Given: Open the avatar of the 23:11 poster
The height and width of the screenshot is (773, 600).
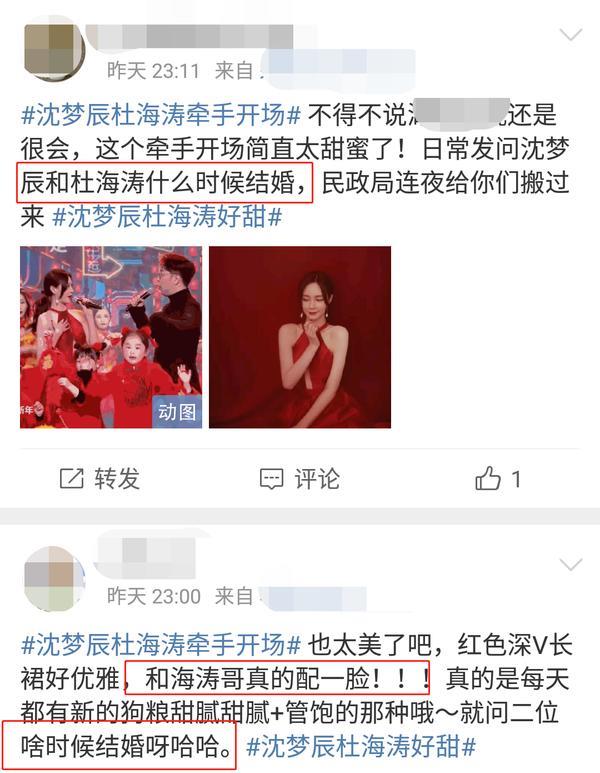Looking at the screenshot, I should point(53,47).
